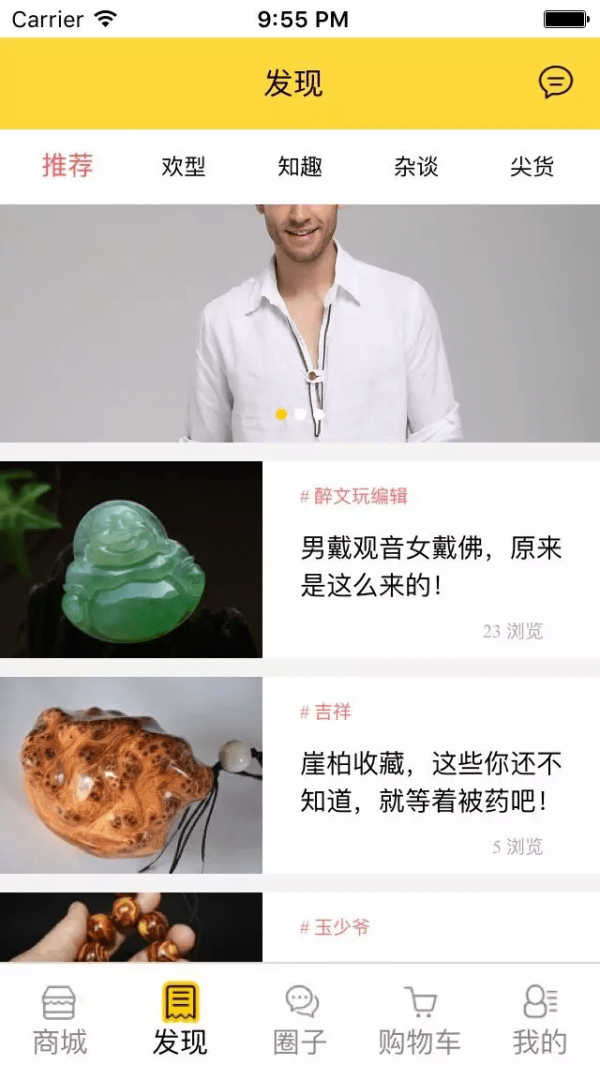The width and height of the screenshot is (600, 1065).
Task: Open the 我的 profile tab
Action: pos(540,1020)
